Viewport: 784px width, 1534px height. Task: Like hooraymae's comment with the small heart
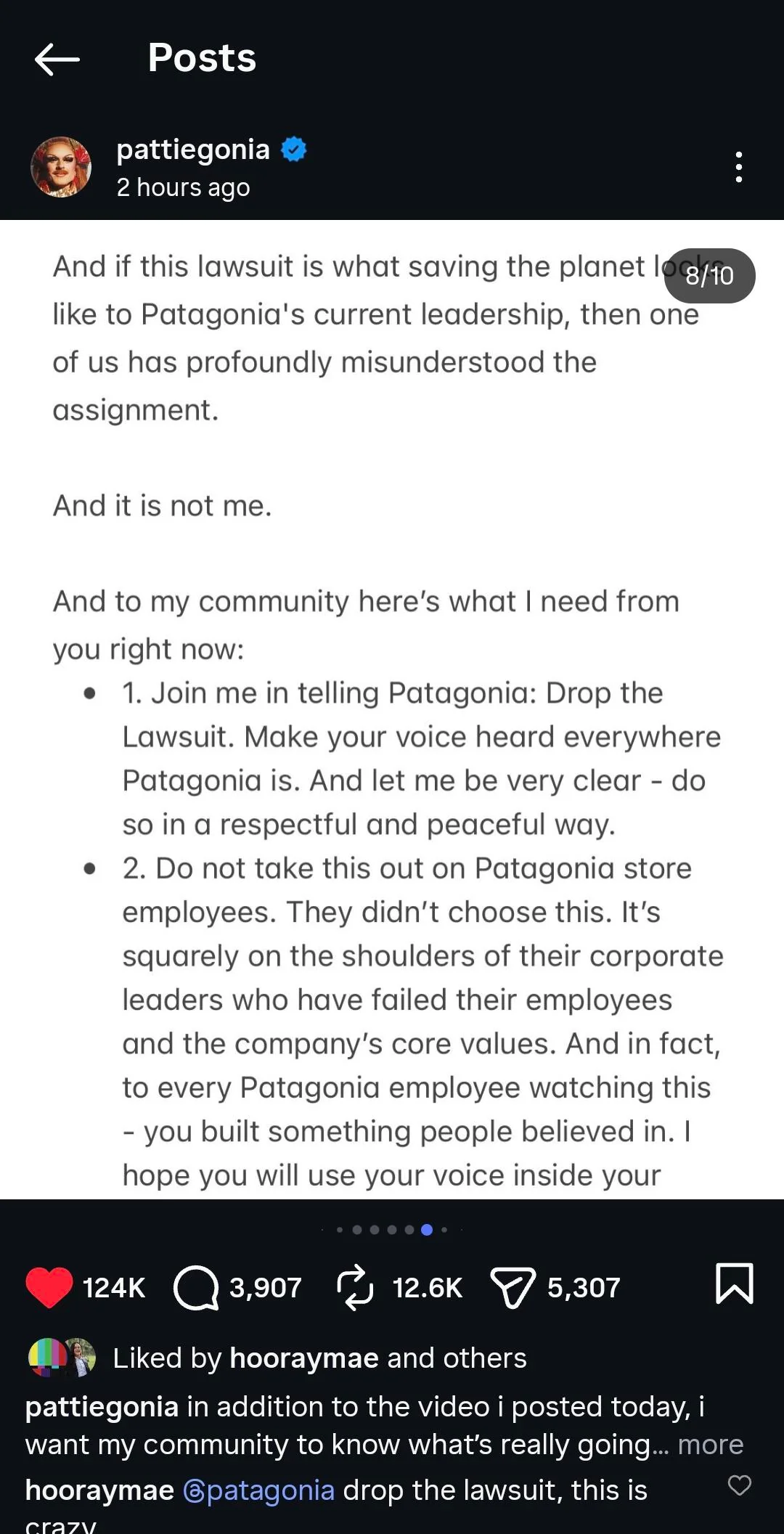pyautogui.click(x=740, y=1485)
